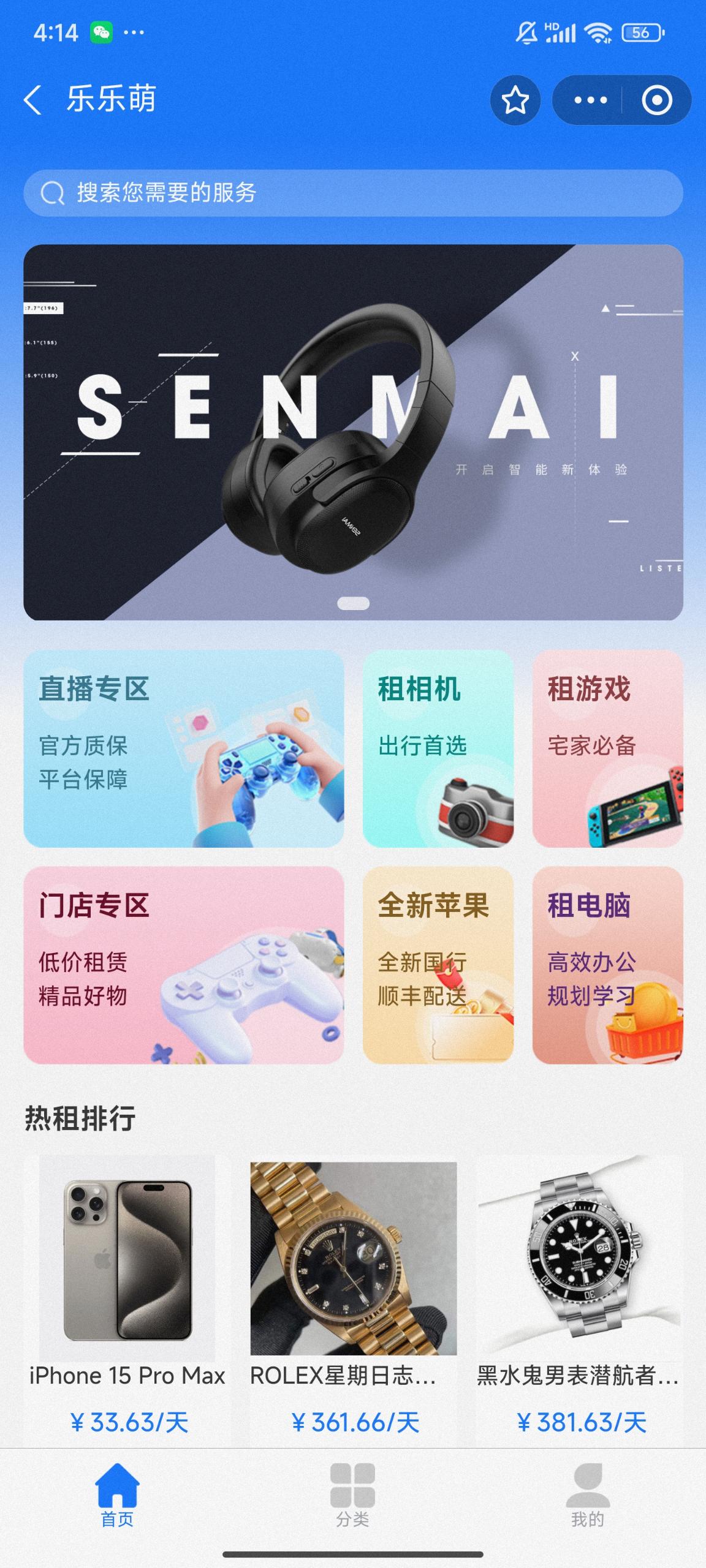This screenshot has height=1568, width=706.
Task: Close the mini program via the circle icon
Action: (x=656, y=100)
